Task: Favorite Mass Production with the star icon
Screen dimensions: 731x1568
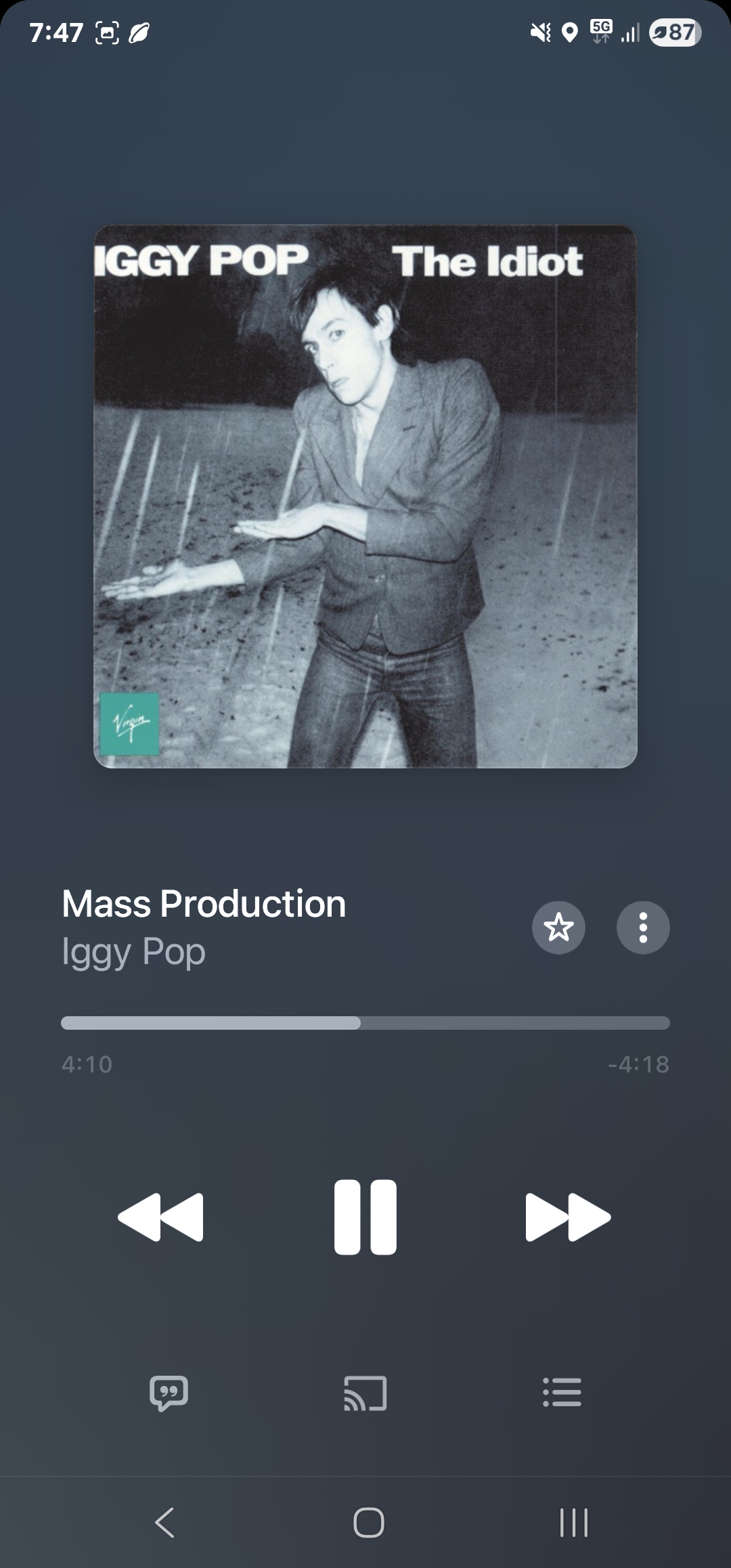Action: click(558, 927)
